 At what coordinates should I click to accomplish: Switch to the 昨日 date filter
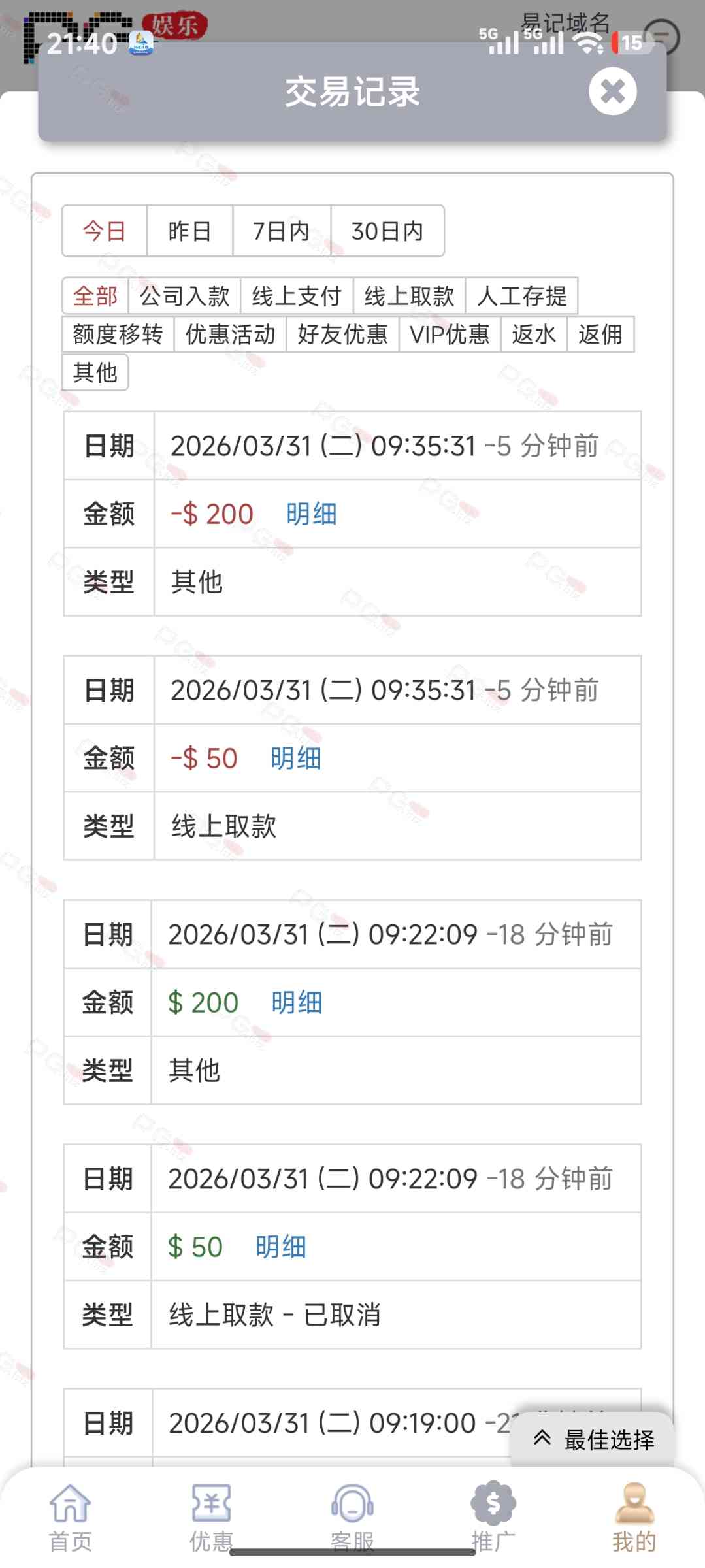pyautogui.click(x=189, y=231)
